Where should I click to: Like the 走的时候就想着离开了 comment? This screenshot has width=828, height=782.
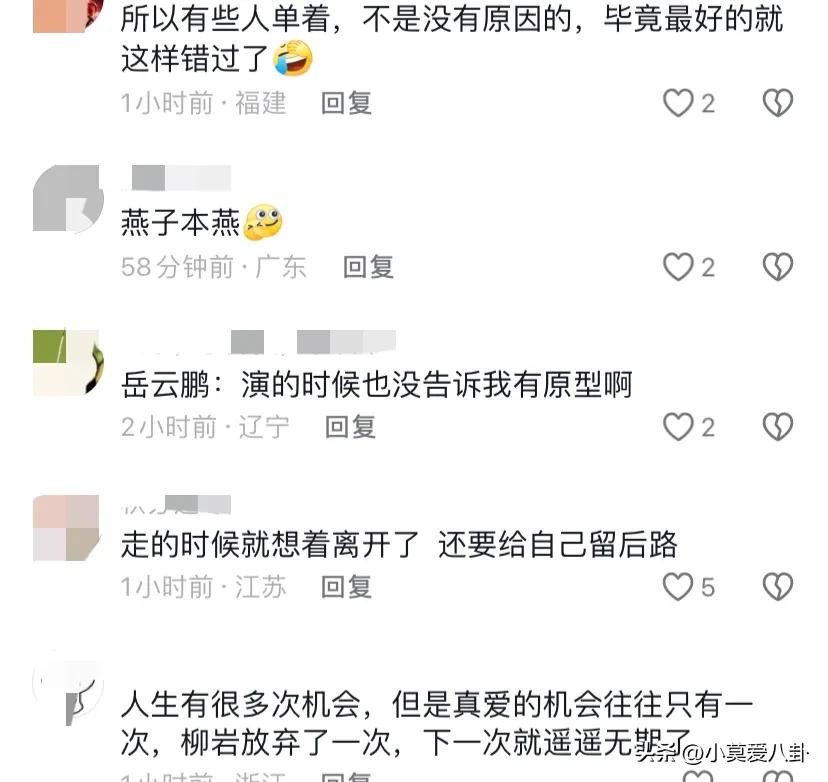tap(679, 587)
